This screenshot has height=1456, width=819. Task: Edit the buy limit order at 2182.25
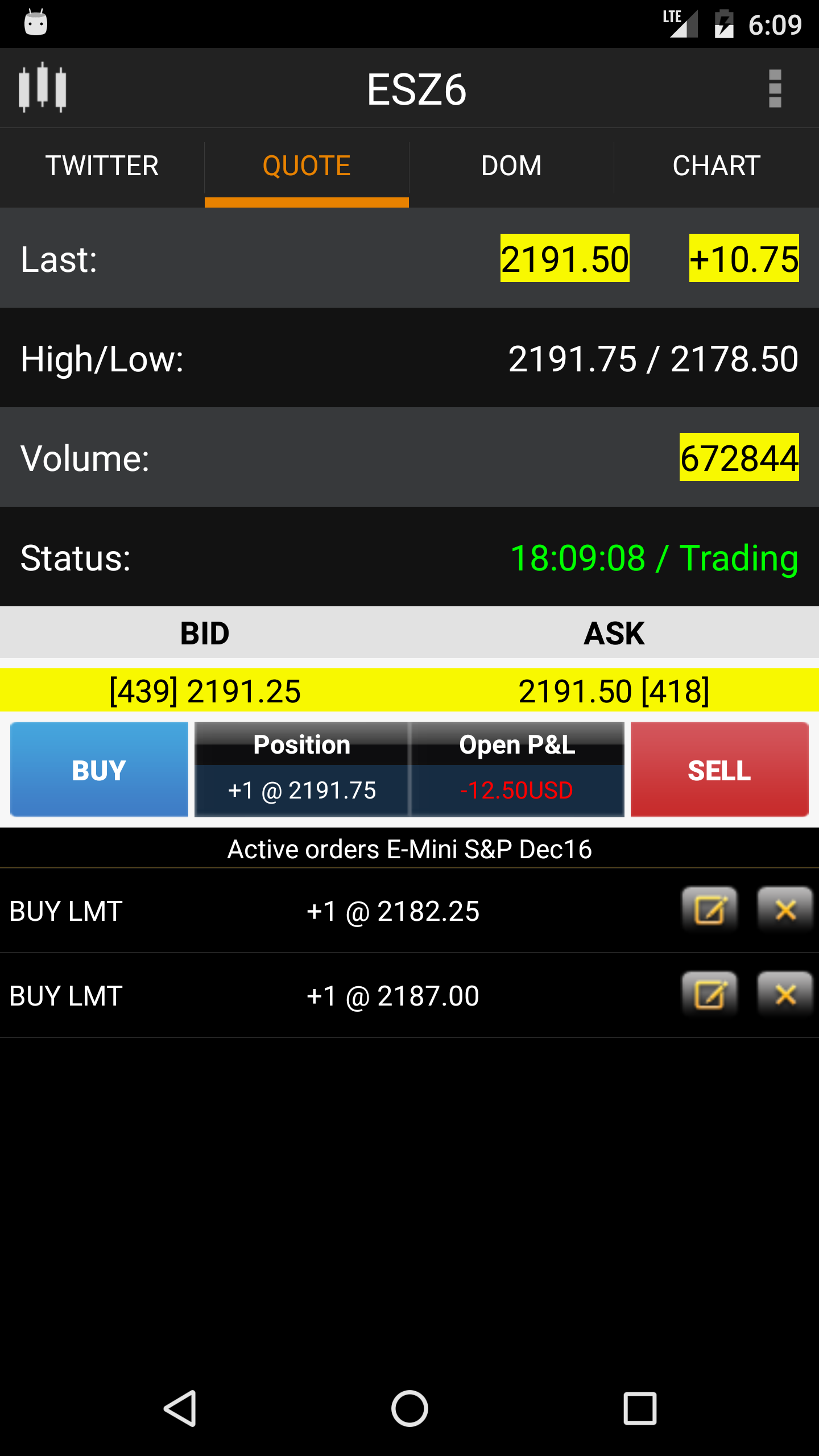point(710,910)
